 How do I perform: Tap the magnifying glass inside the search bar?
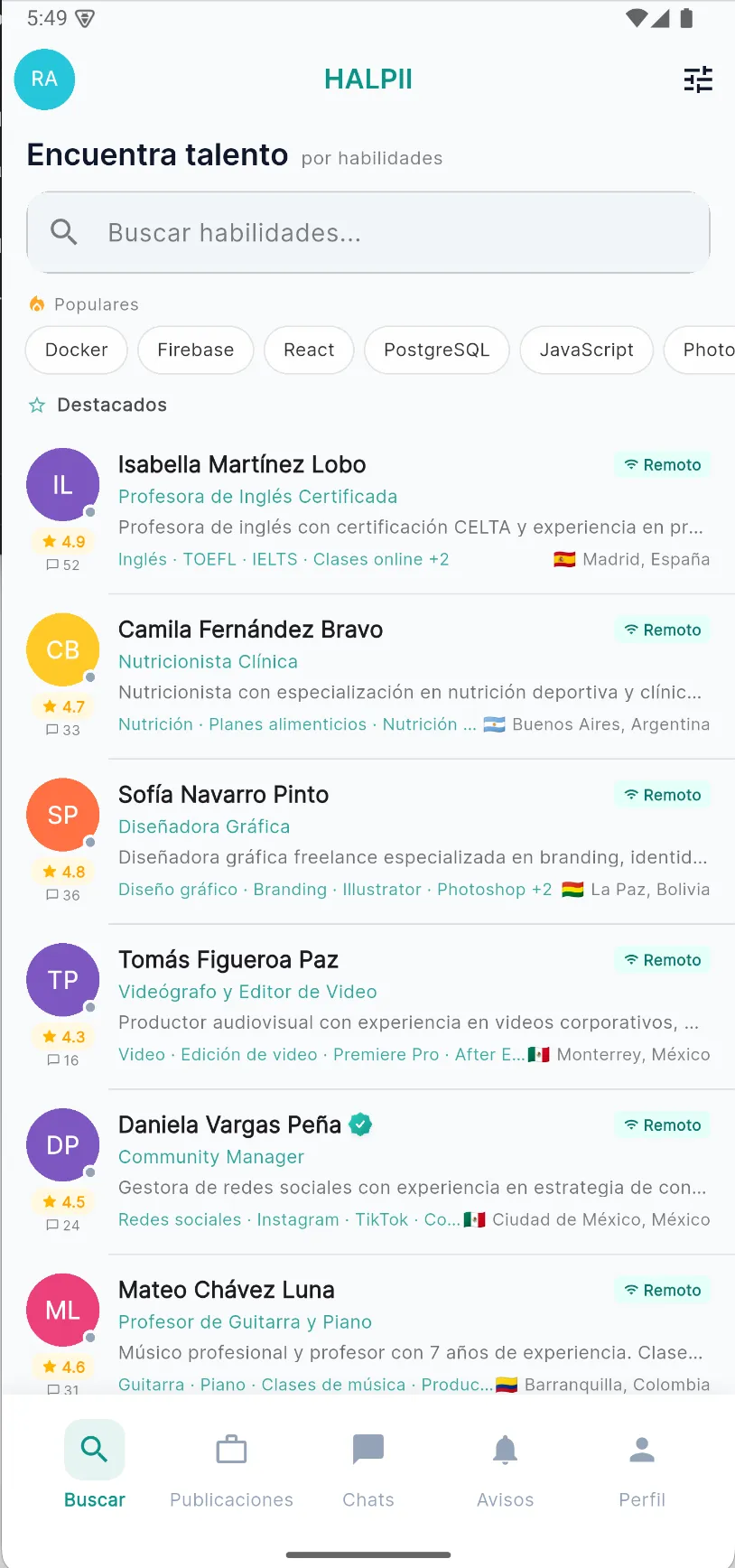63,232
